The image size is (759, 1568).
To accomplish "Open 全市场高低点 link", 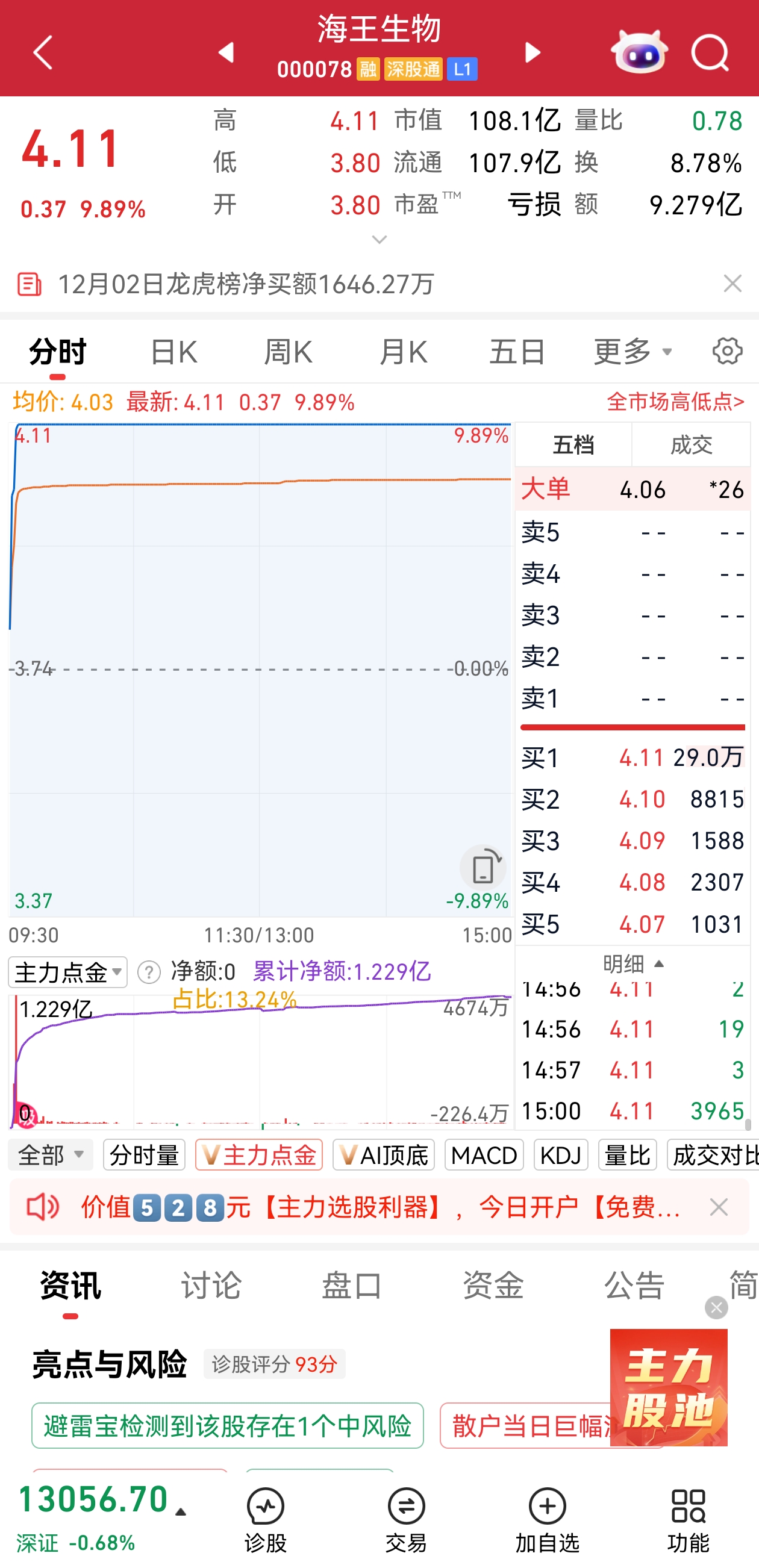I will (675, 402).
